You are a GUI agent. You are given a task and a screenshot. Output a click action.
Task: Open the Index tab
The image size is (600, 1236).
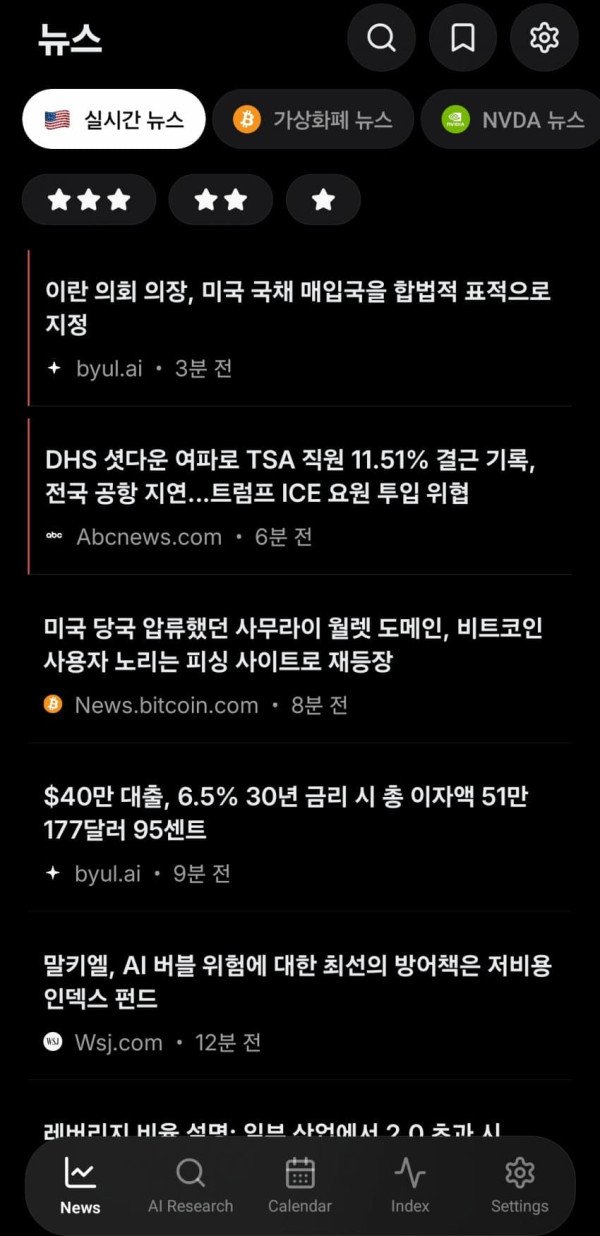coord(410,1186)
